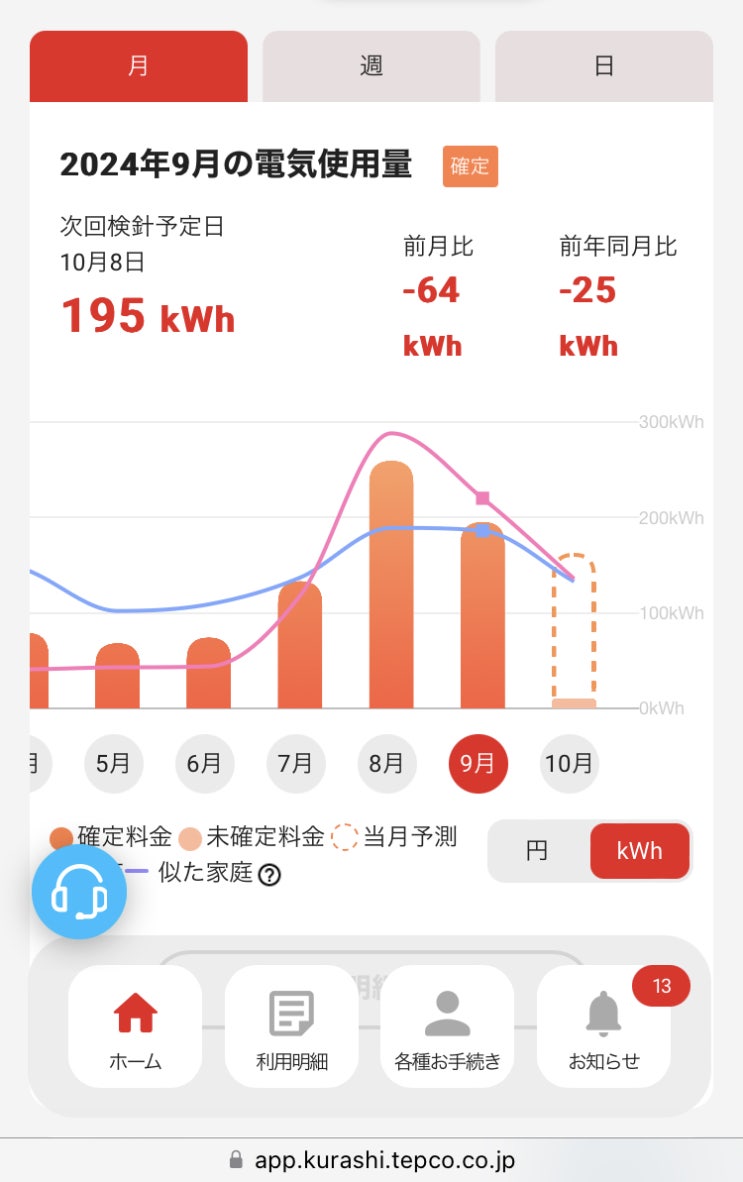Check お知らせ notifications
Screen dimensions: 743x1182
[x=603, y=1026]
